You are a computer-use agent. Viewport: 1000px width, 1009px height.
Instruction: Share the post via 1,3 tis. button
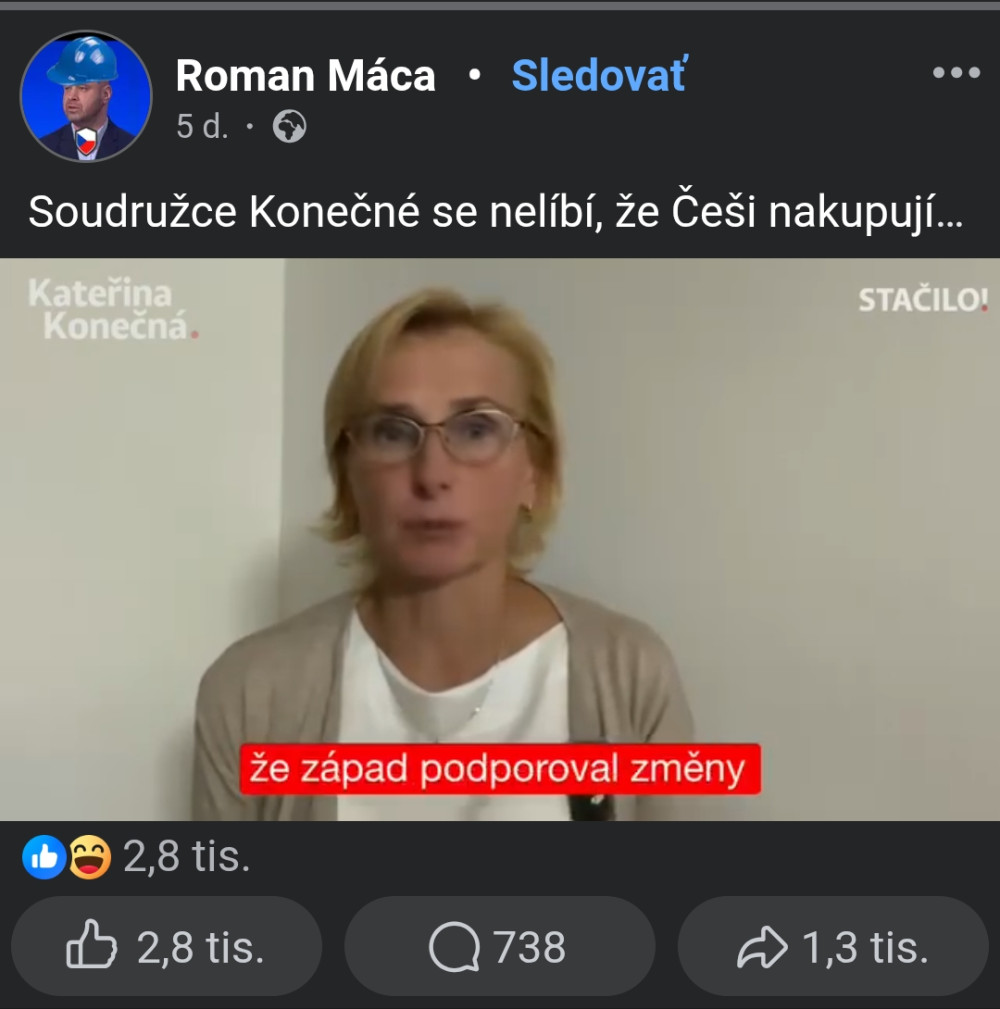tap(832, 947)
